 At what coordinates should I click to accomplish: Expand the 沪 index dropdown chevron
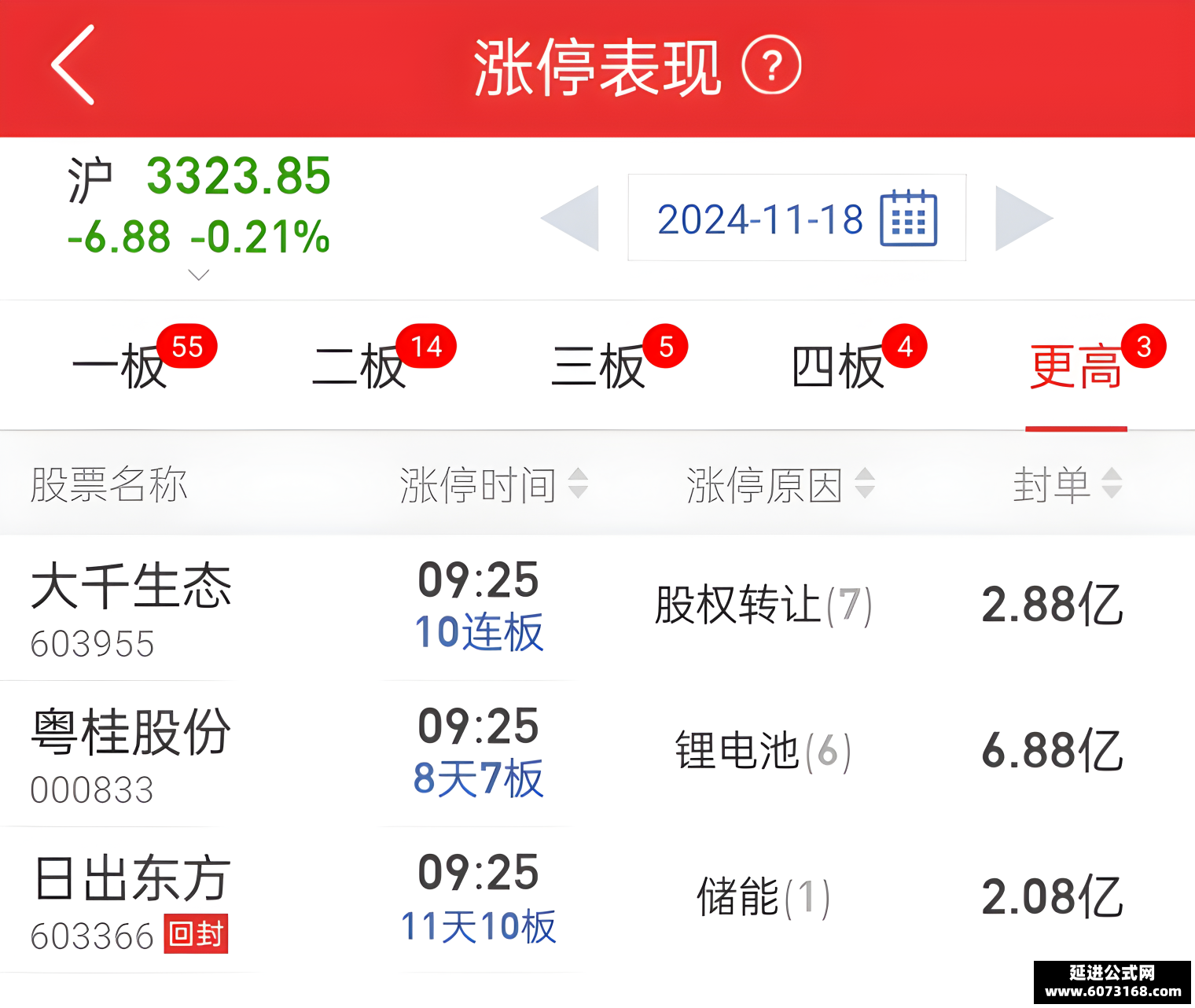(199, 275)
